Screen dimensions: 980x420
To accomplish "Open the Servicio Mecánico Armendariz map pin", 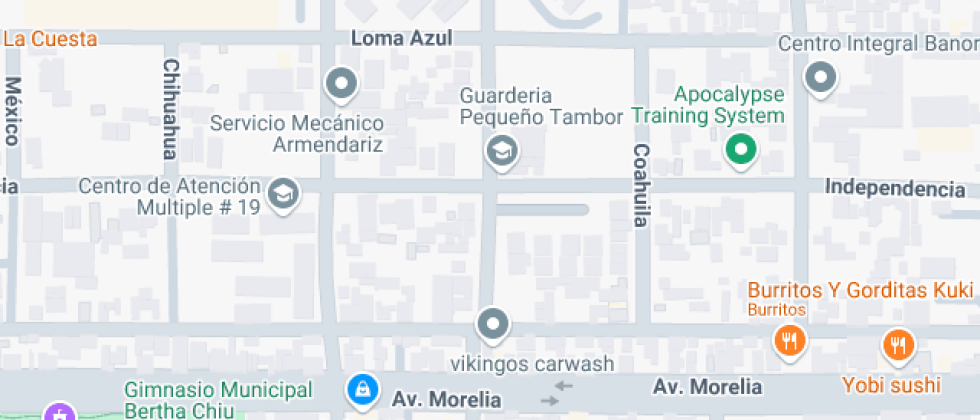I will (342, 84).
